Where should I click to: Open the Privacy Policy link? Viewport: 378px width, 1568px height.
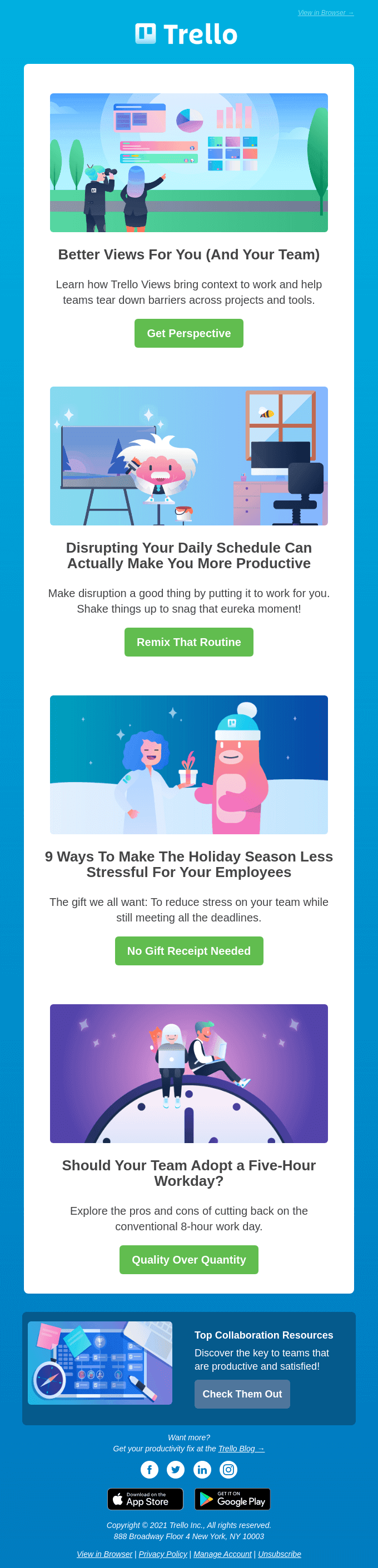(162, 1554)
